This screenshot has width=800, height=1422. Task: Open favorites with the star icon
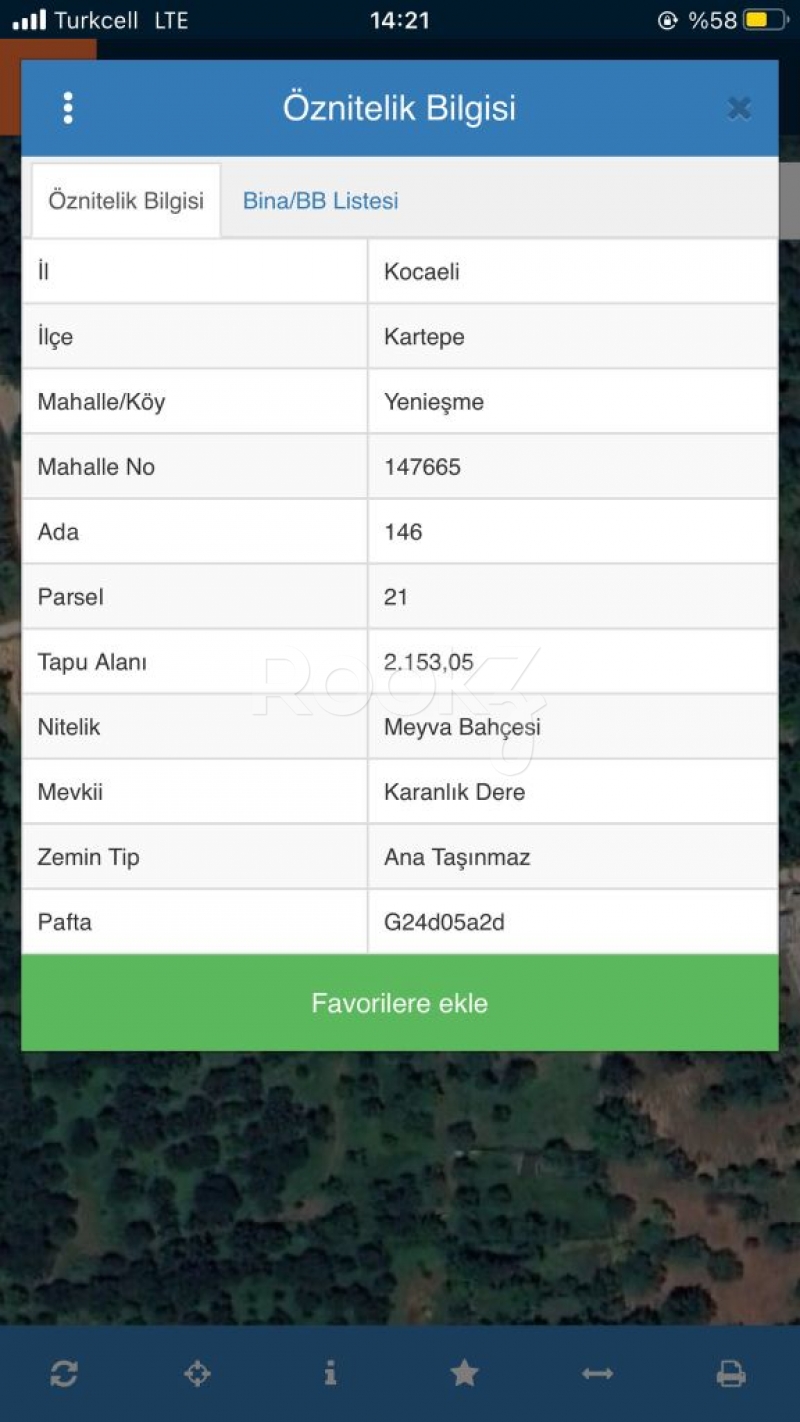464,1374
